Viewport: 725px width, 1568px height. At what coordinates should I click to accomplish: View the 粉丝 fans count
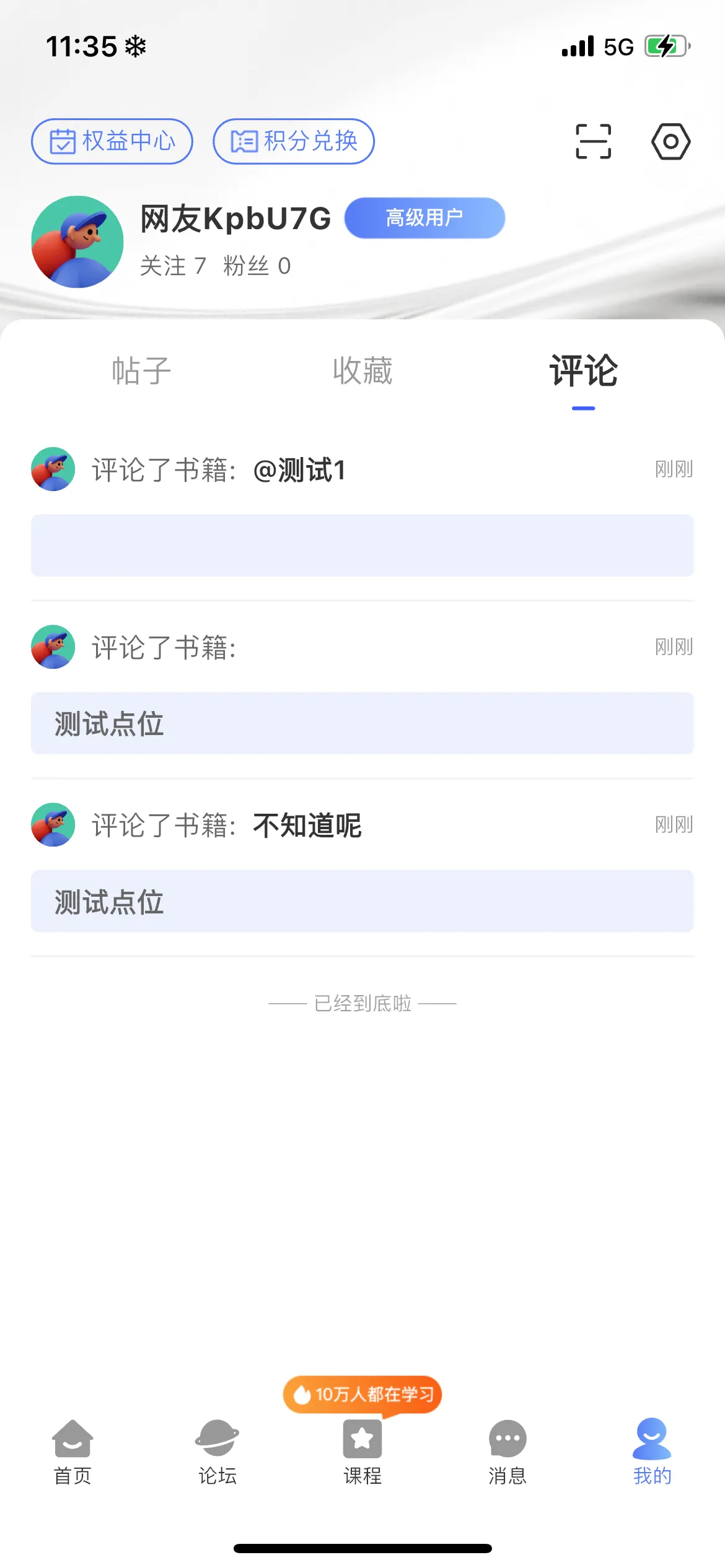coord(257,265)
